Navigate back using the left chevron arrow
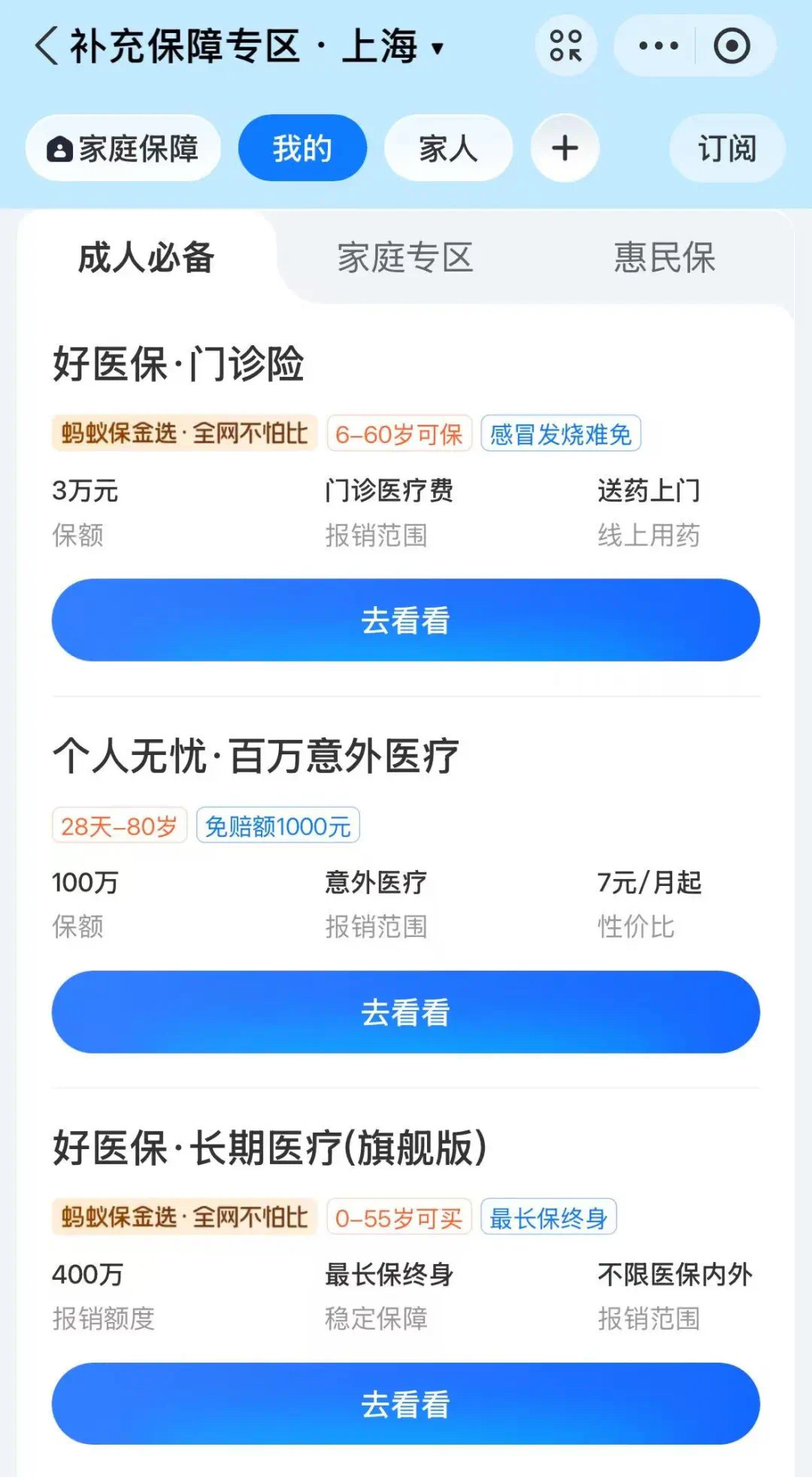 tap(47, 45)
